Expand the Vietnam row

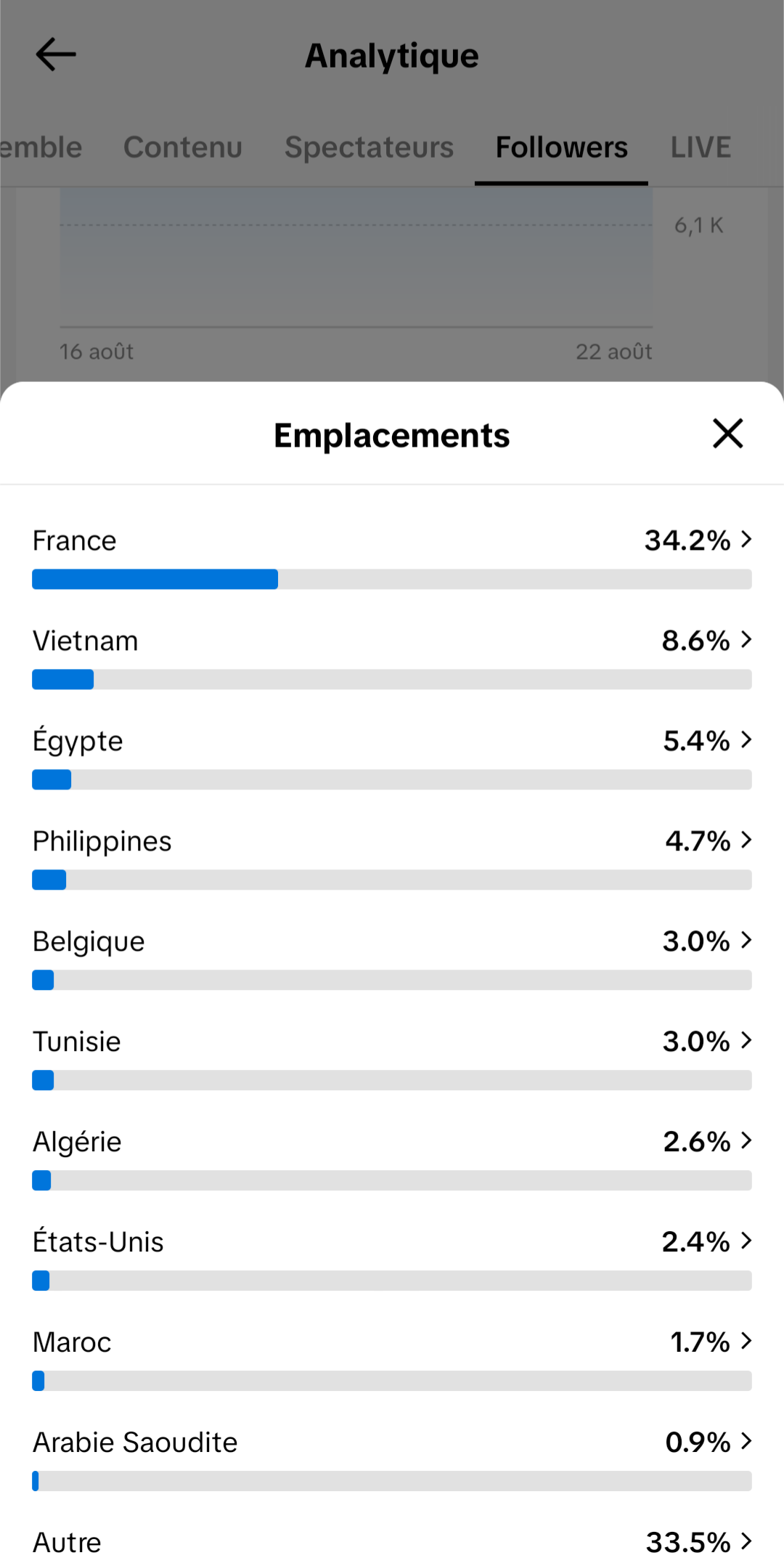[x=392, y=657]
